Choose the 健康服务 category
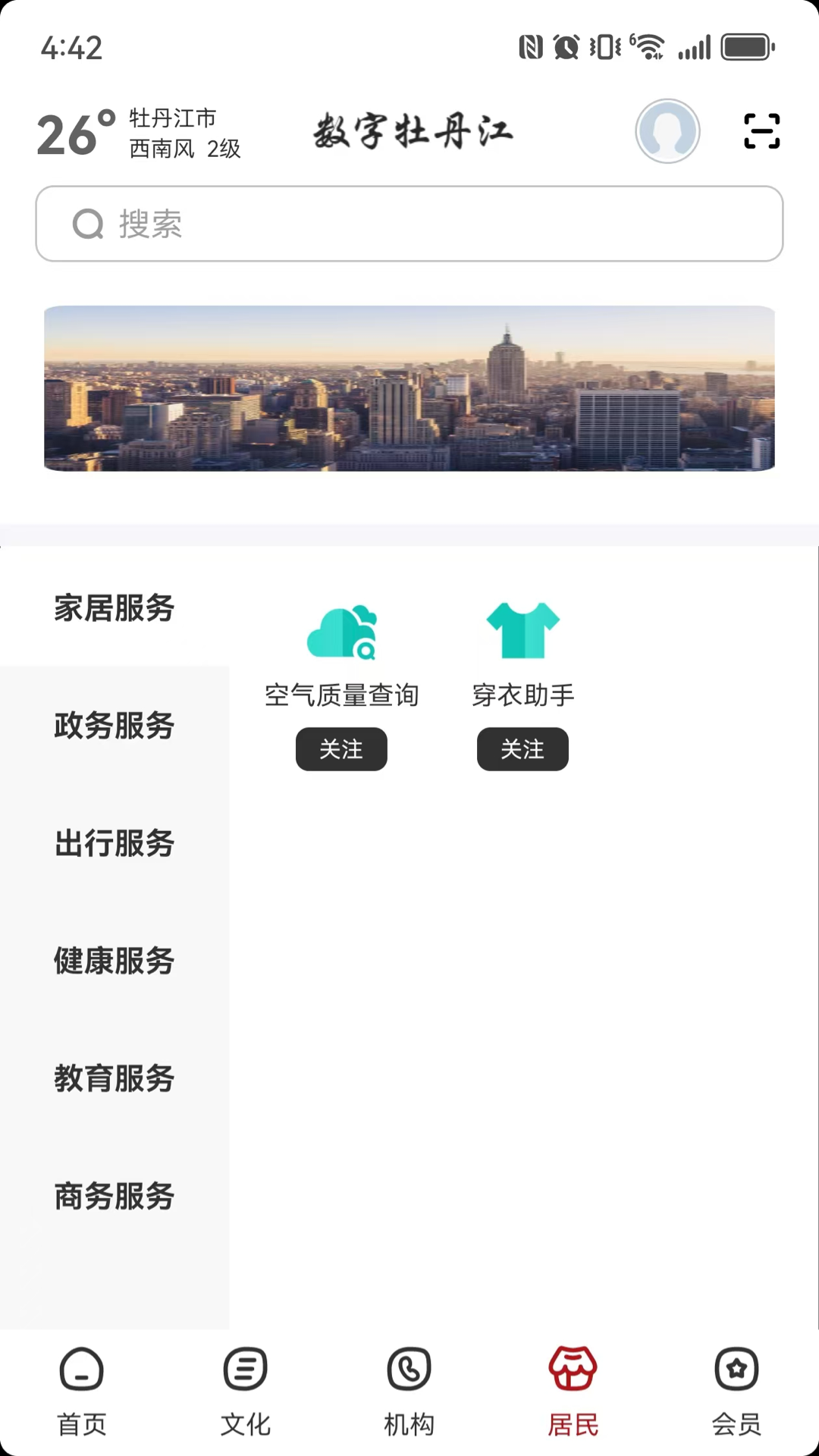The image size is (819, 1456). pyautogui.click(x=115, y=961)
